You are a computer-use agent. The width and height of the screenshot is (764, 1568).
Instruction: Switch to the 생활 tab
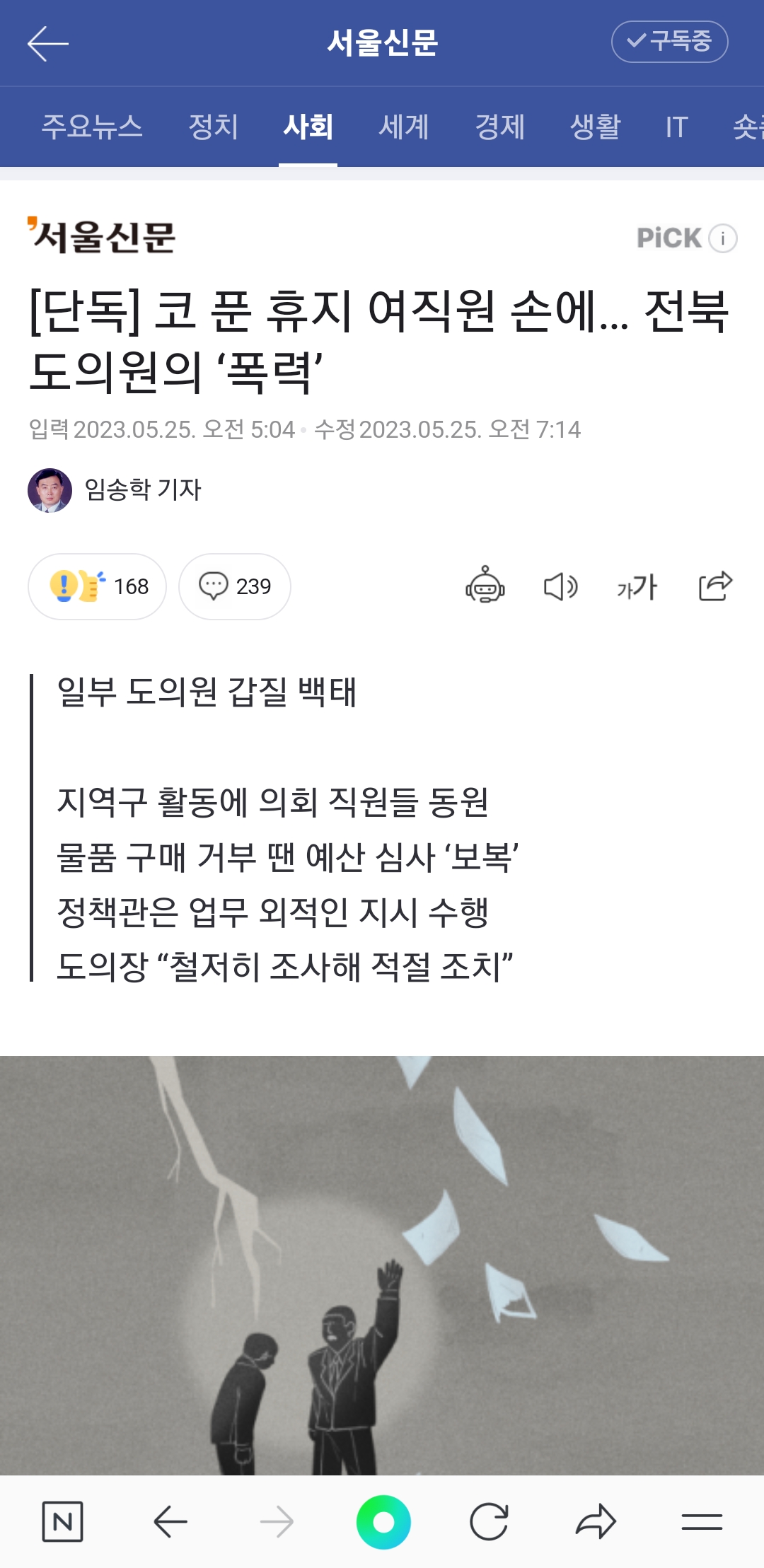click(595, 127)
